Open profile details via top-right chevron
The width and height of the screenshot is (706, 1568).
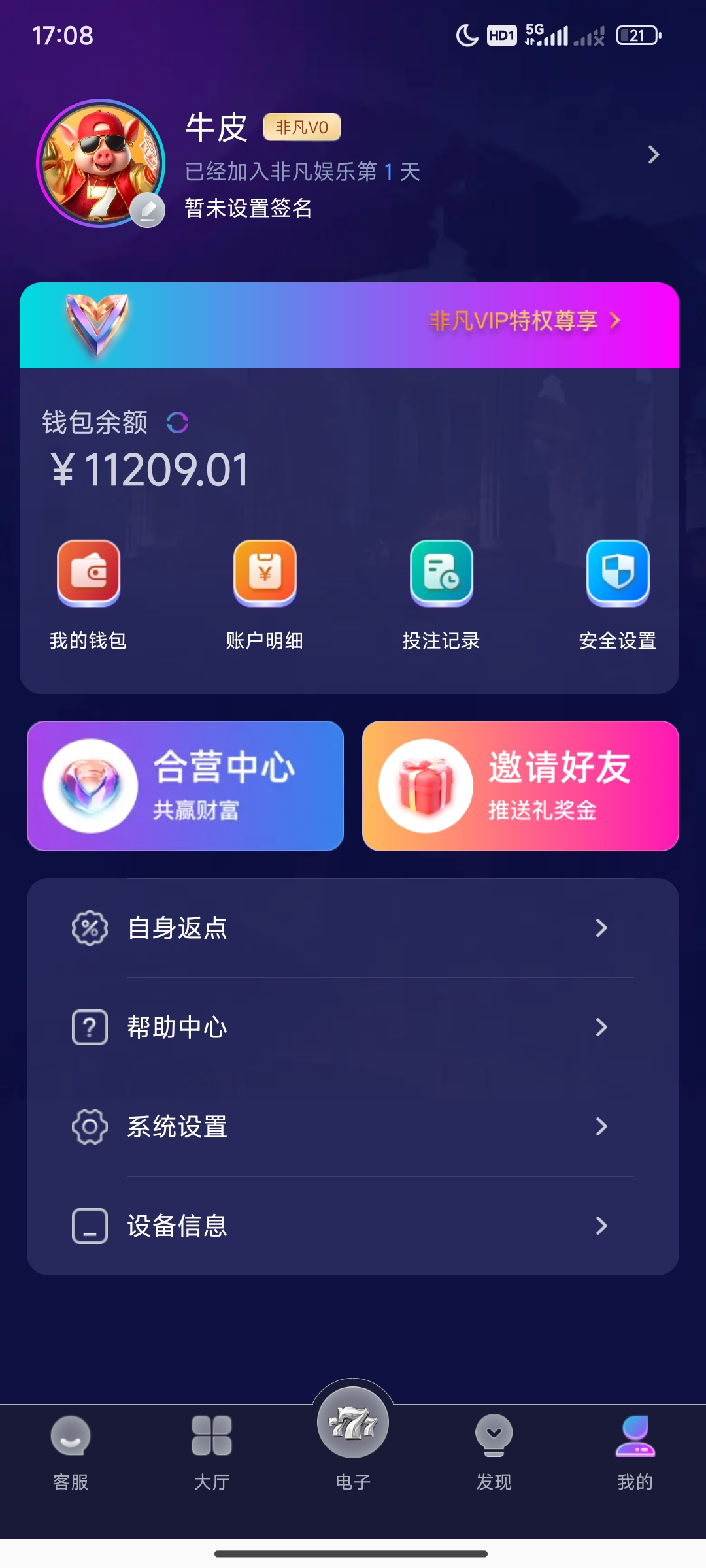(x=654, y=155)
